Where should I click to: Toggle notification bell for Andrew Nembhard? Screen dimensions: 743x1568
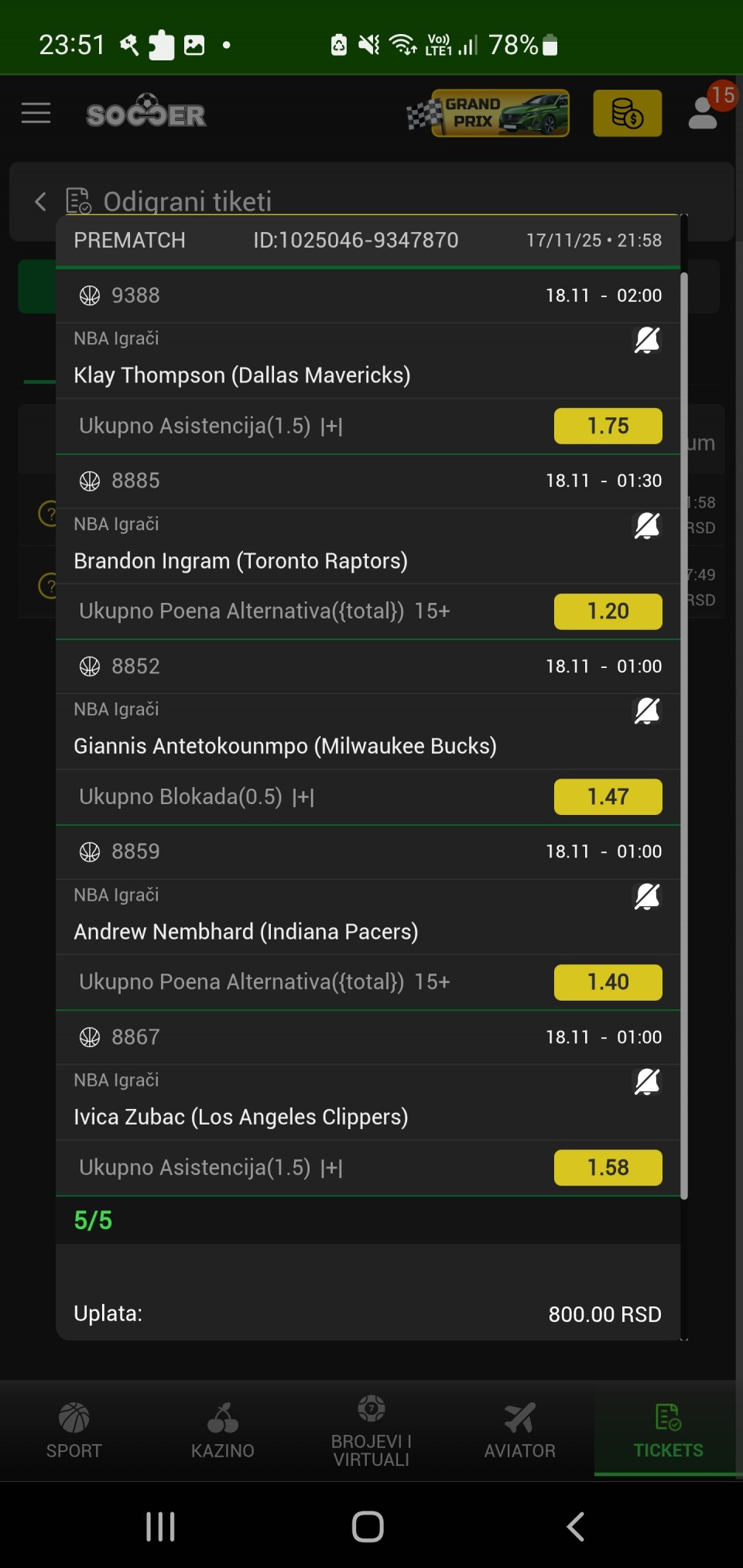pos(646,897)
